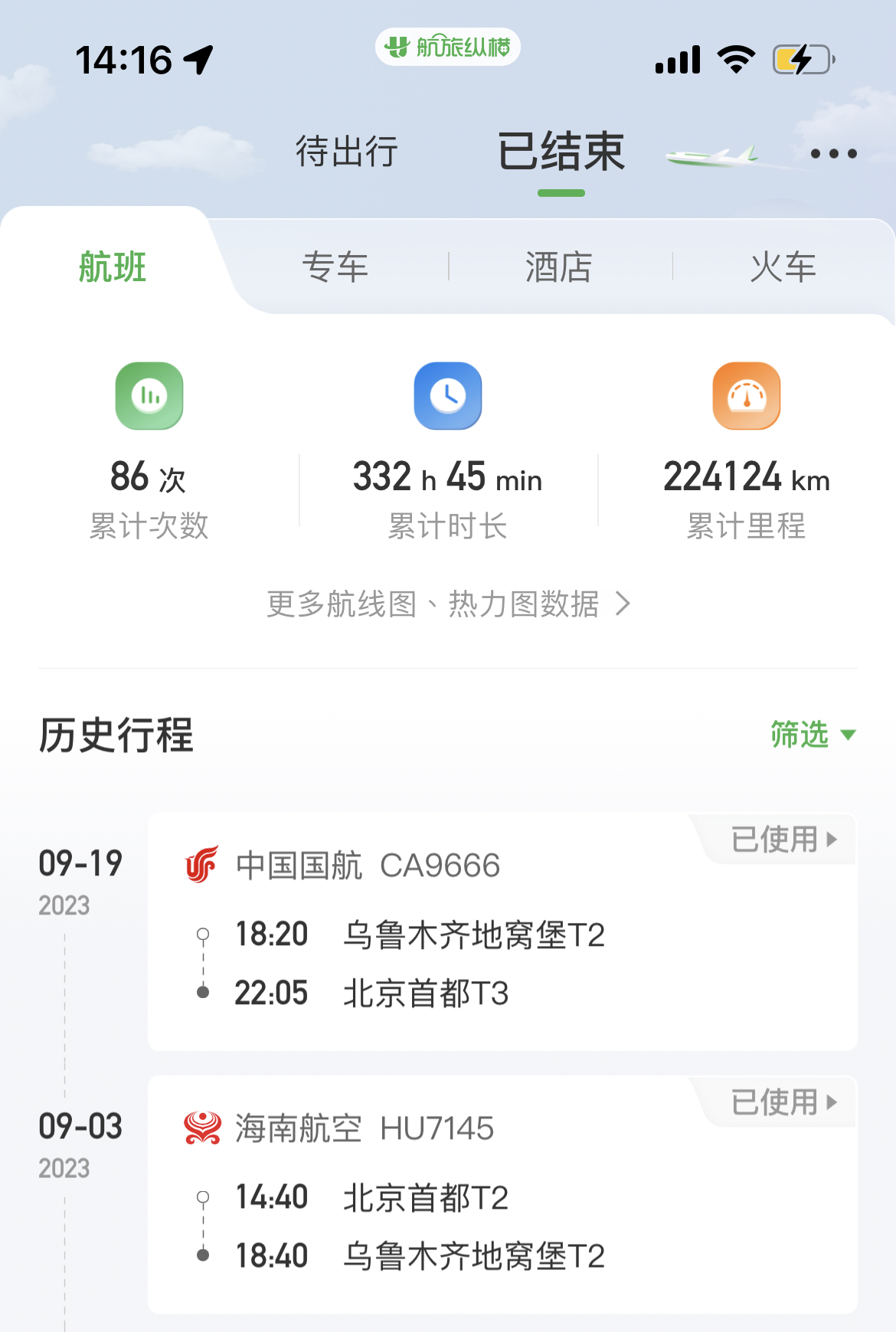Tap 已使用 on the HU7145 card
The width and height of the screenshot is (896, 1332).
coord(783,1102)
